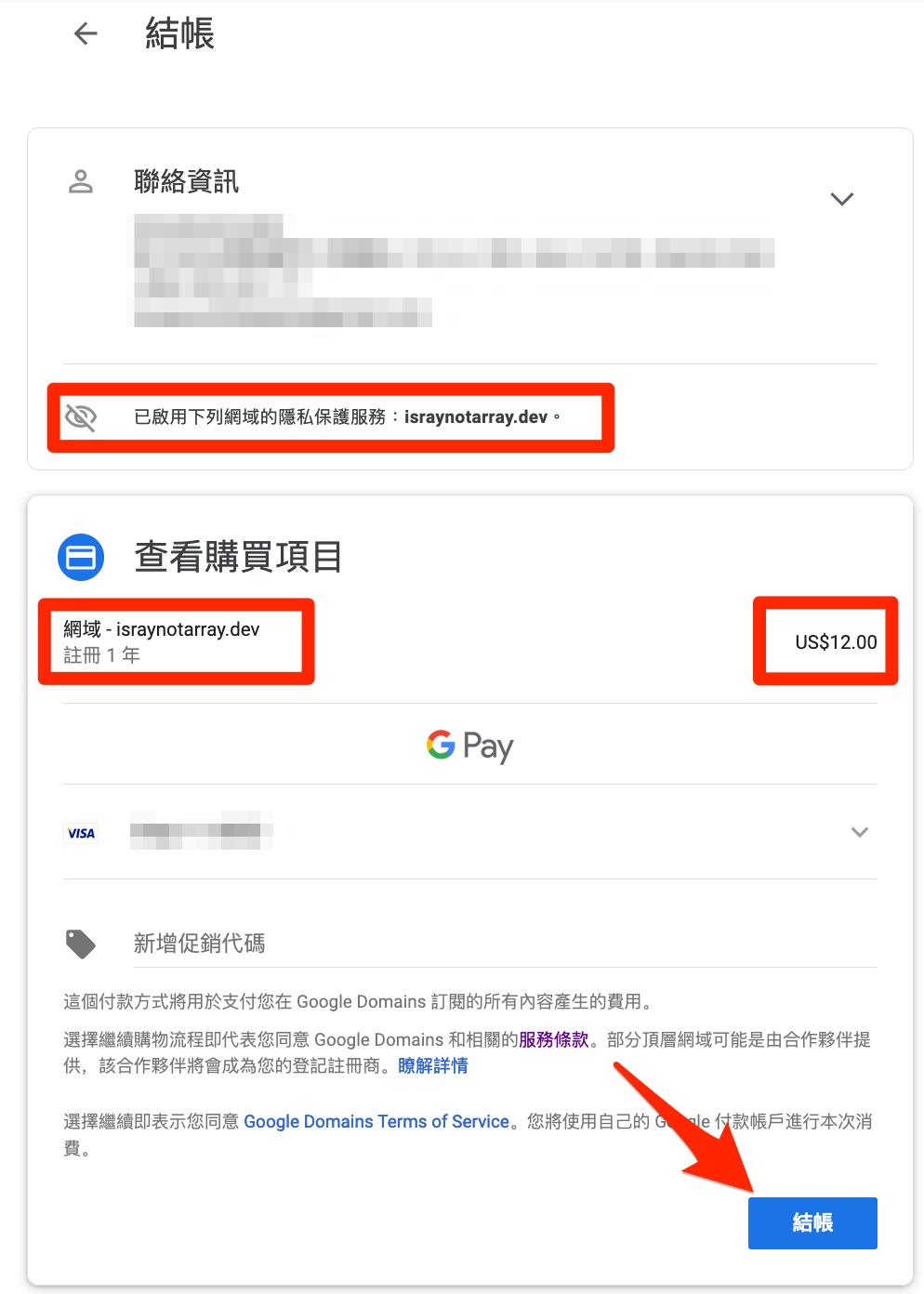Tap the blue 結帳 checkout button
This screenshot has width=924, height=1294.
812,1222
